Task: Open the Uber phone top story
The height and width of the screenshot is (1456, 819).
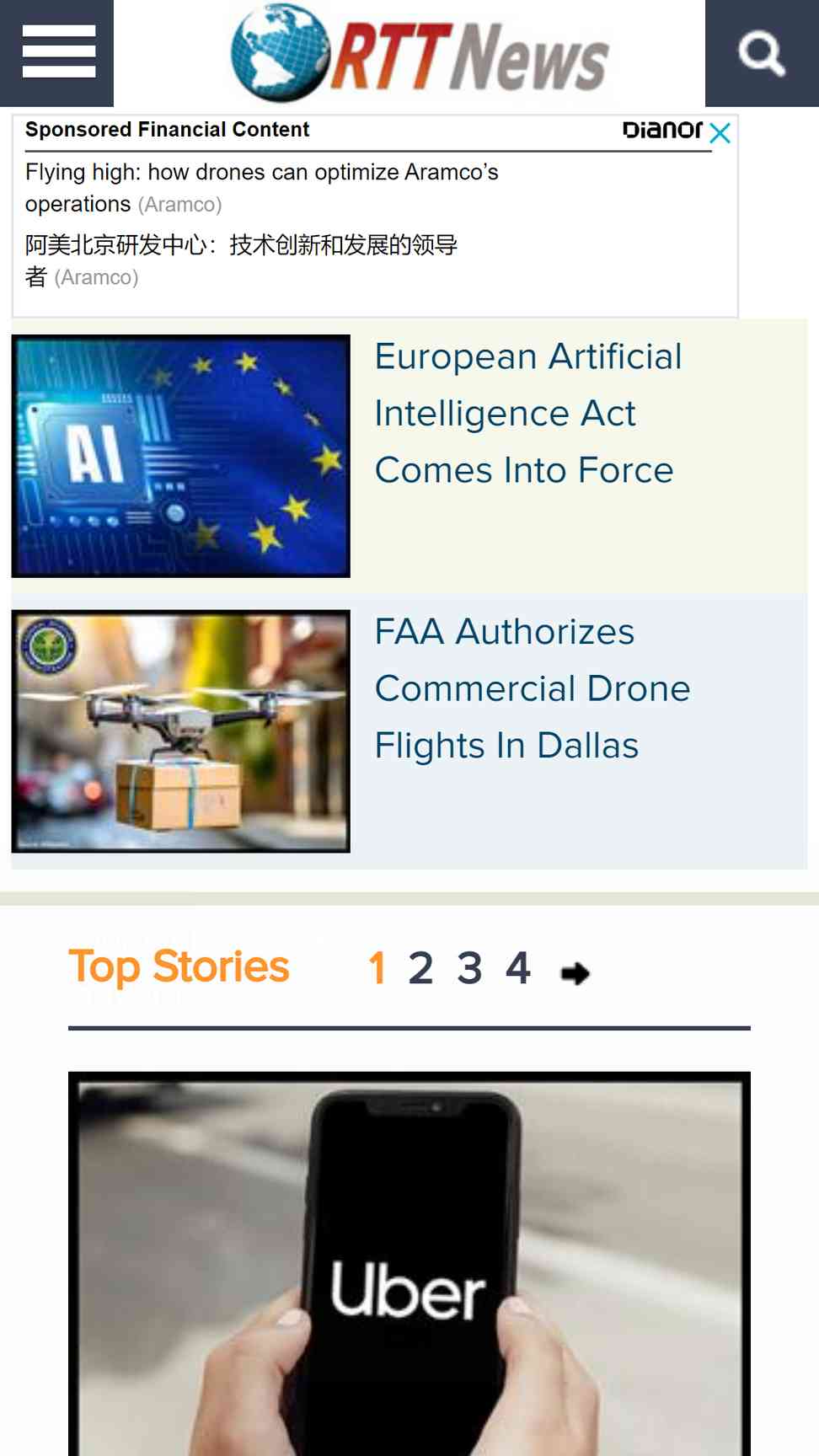Action: [x=409, y=1264]
